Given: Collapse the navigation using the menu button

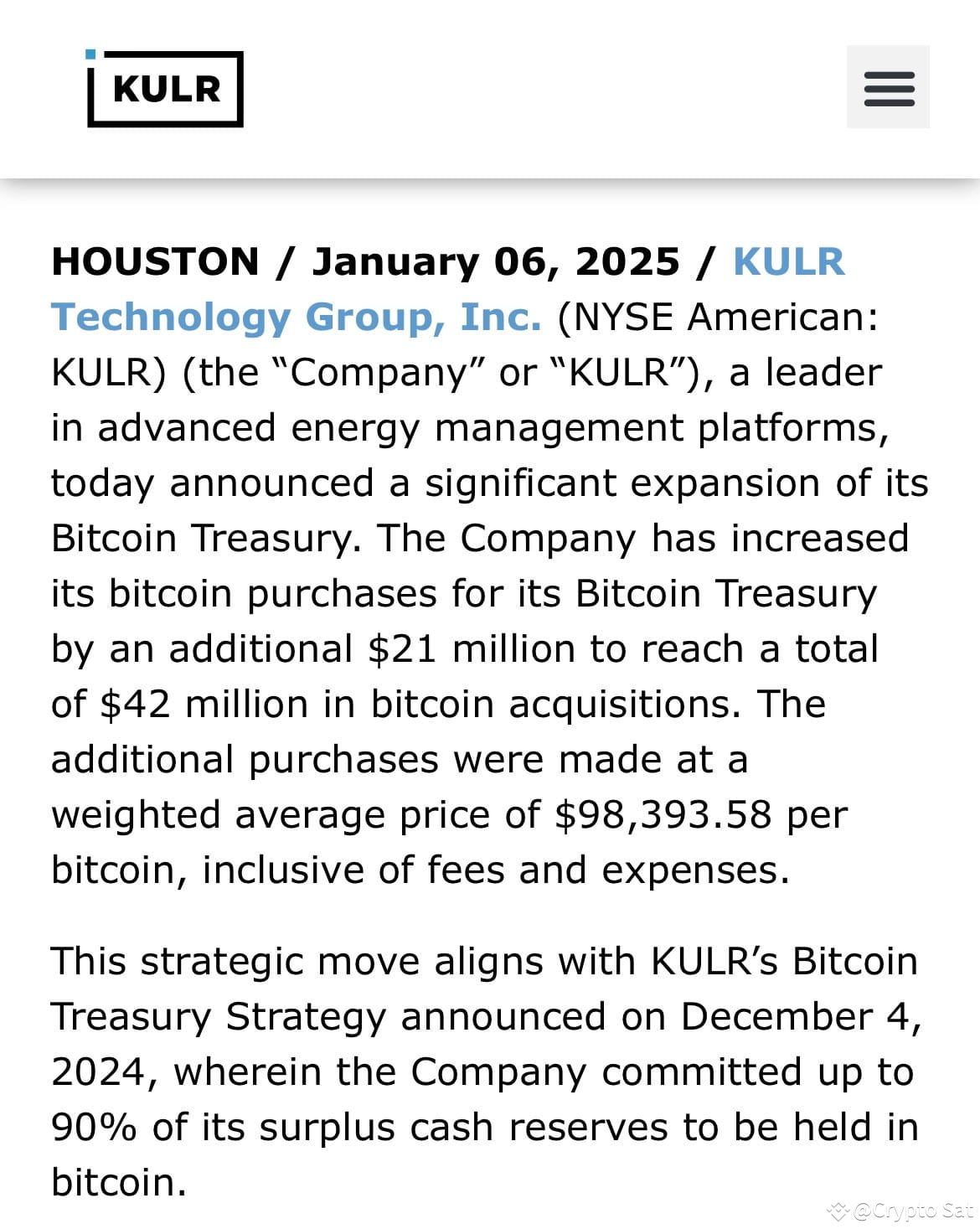Looking at the screenshot, I should tap(888, 90).
